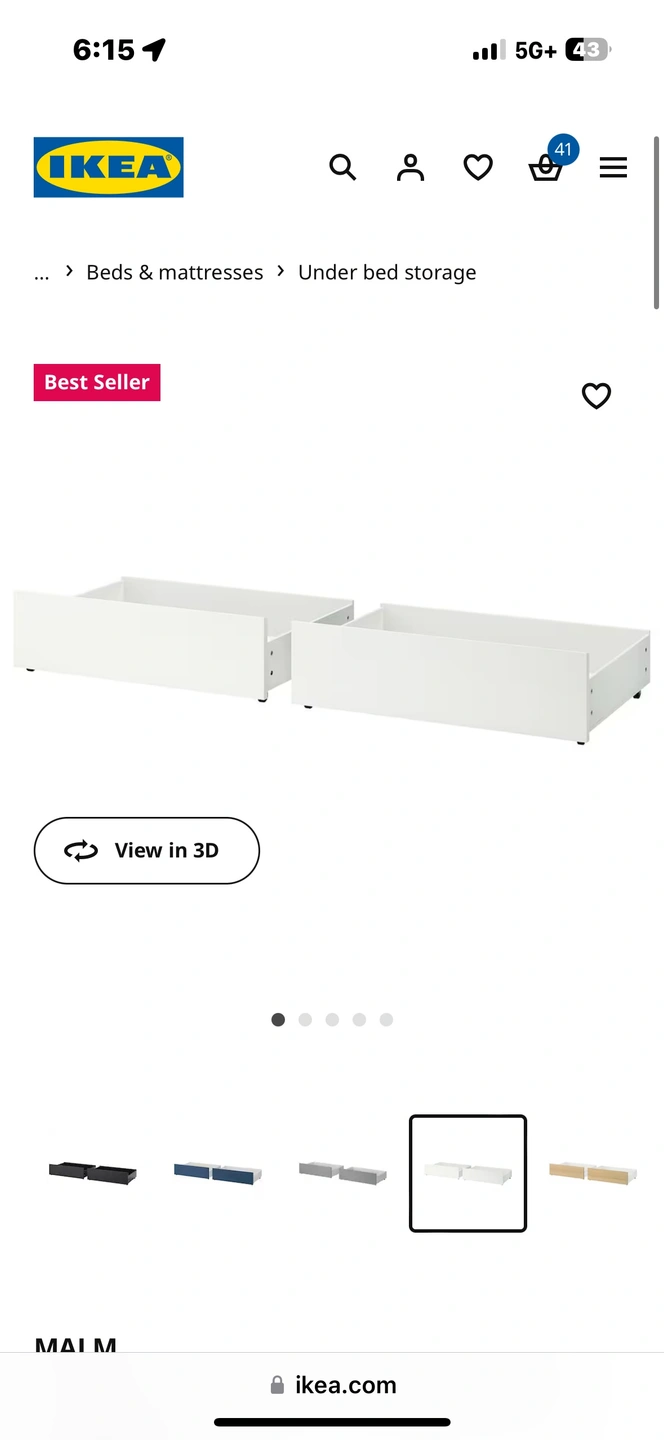This screenshot has height=1440, width=664.
Task: Open the favorites heart in the header
Action: [x=478, y=167]
